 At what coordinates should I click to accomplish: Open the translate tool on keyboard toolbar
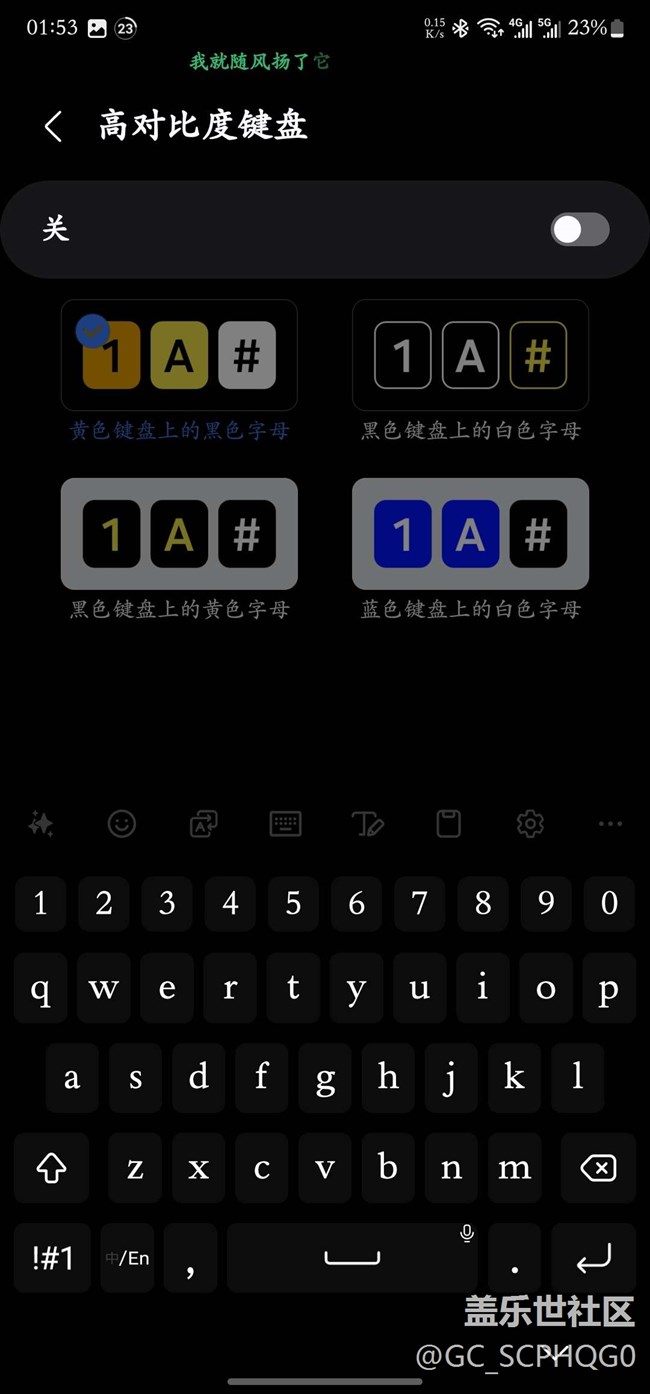[x=204, y=824]
